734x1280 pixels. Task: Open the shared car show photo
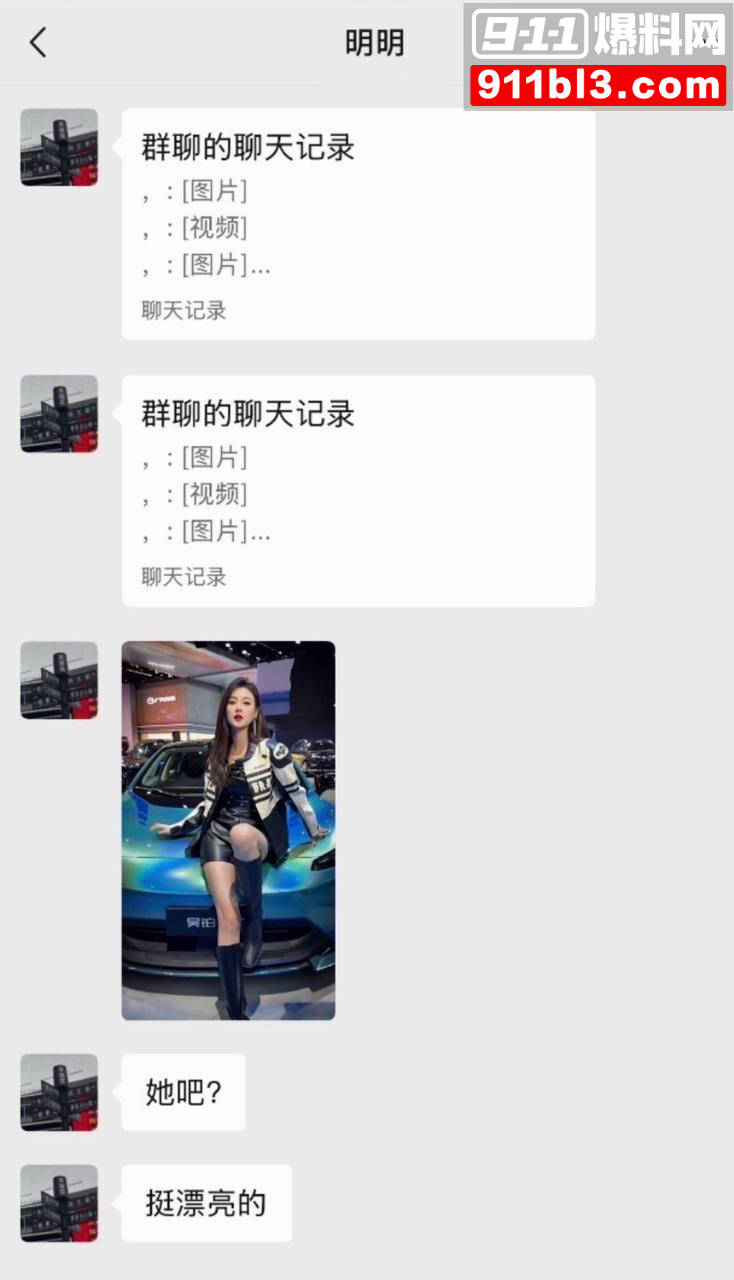228,830
